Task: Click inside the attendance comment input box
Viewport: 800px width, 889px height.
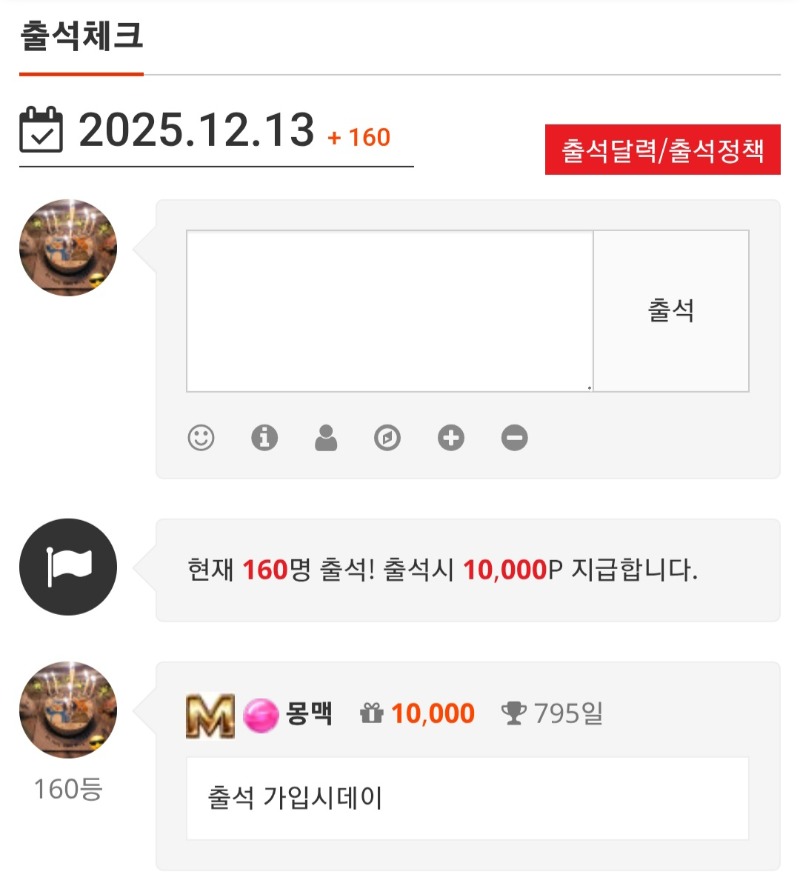Action: (388, 308)
